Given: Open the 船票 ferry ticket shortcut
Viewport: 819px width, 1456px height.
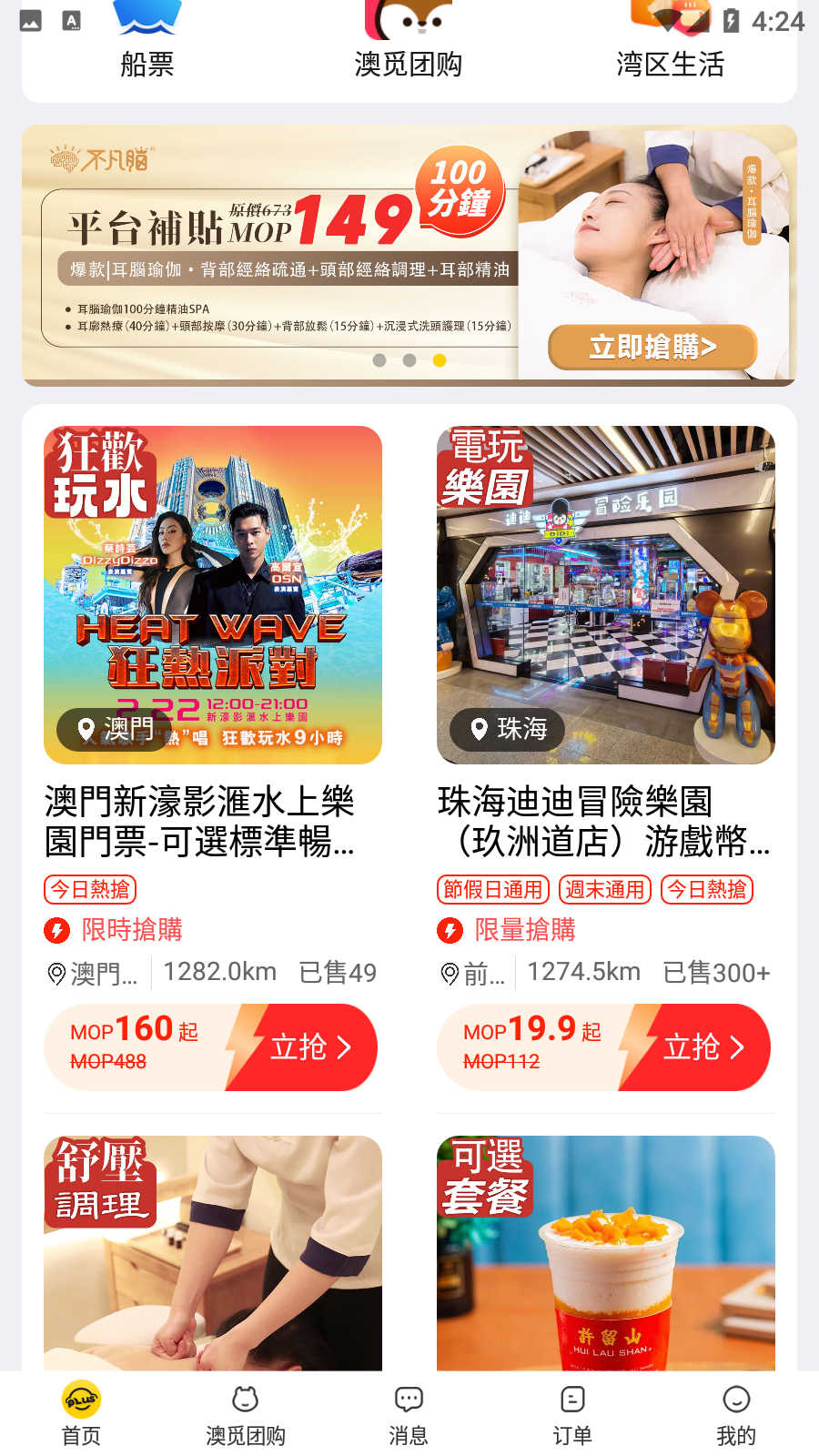Looking at the screenshot, I should (x=147, y=45).
